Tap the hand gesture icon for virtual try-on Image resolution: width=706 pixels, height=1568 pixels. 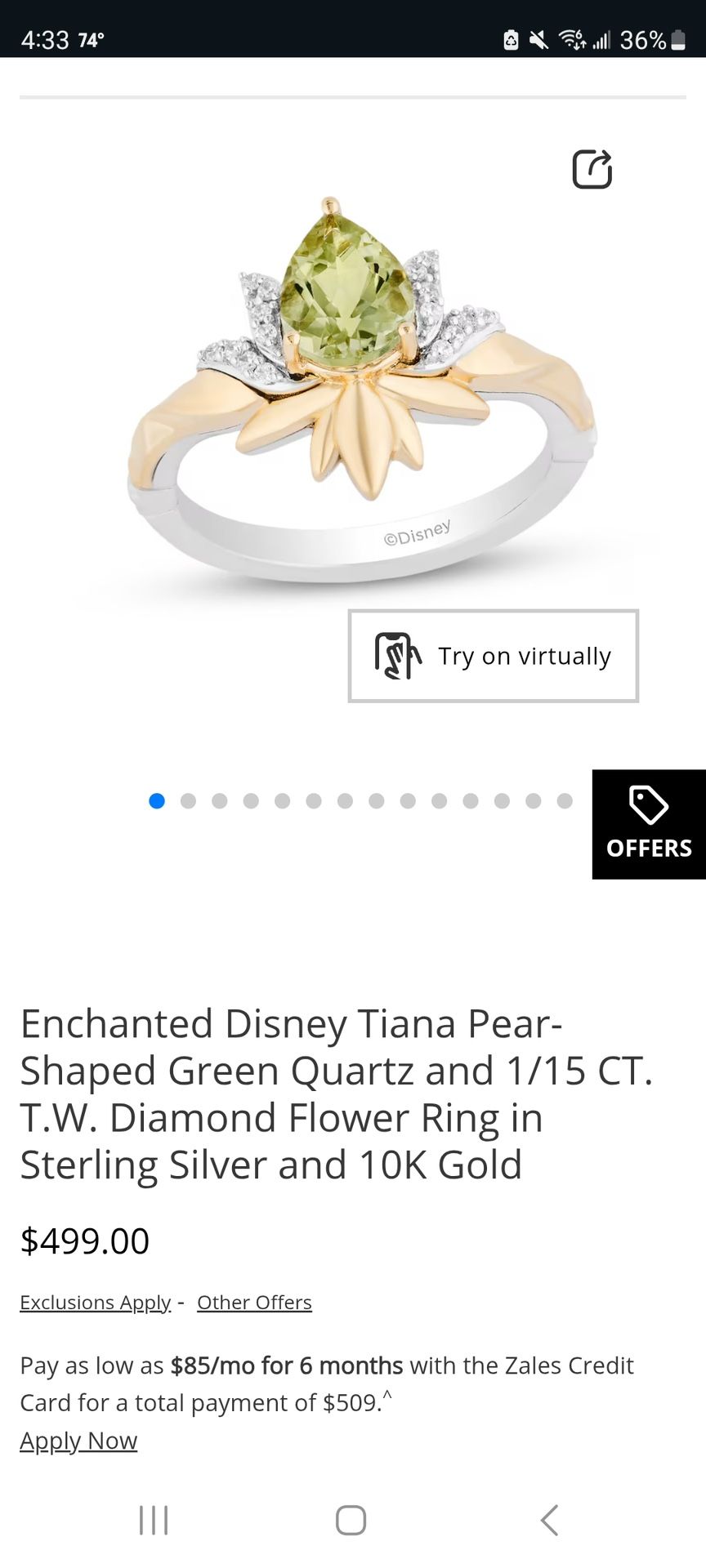tap(395, 656)
